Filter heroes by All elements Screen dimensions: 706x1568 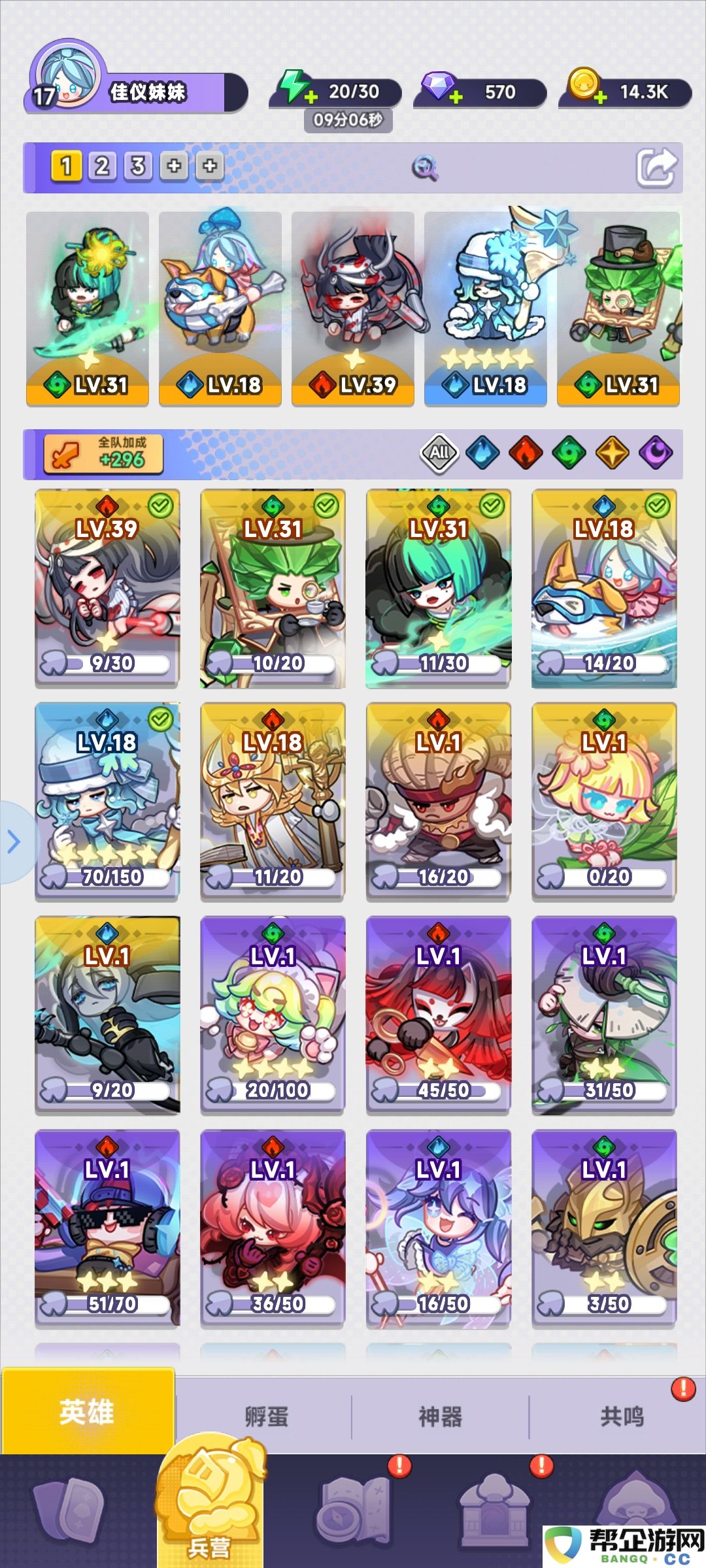tap(439, 453)
